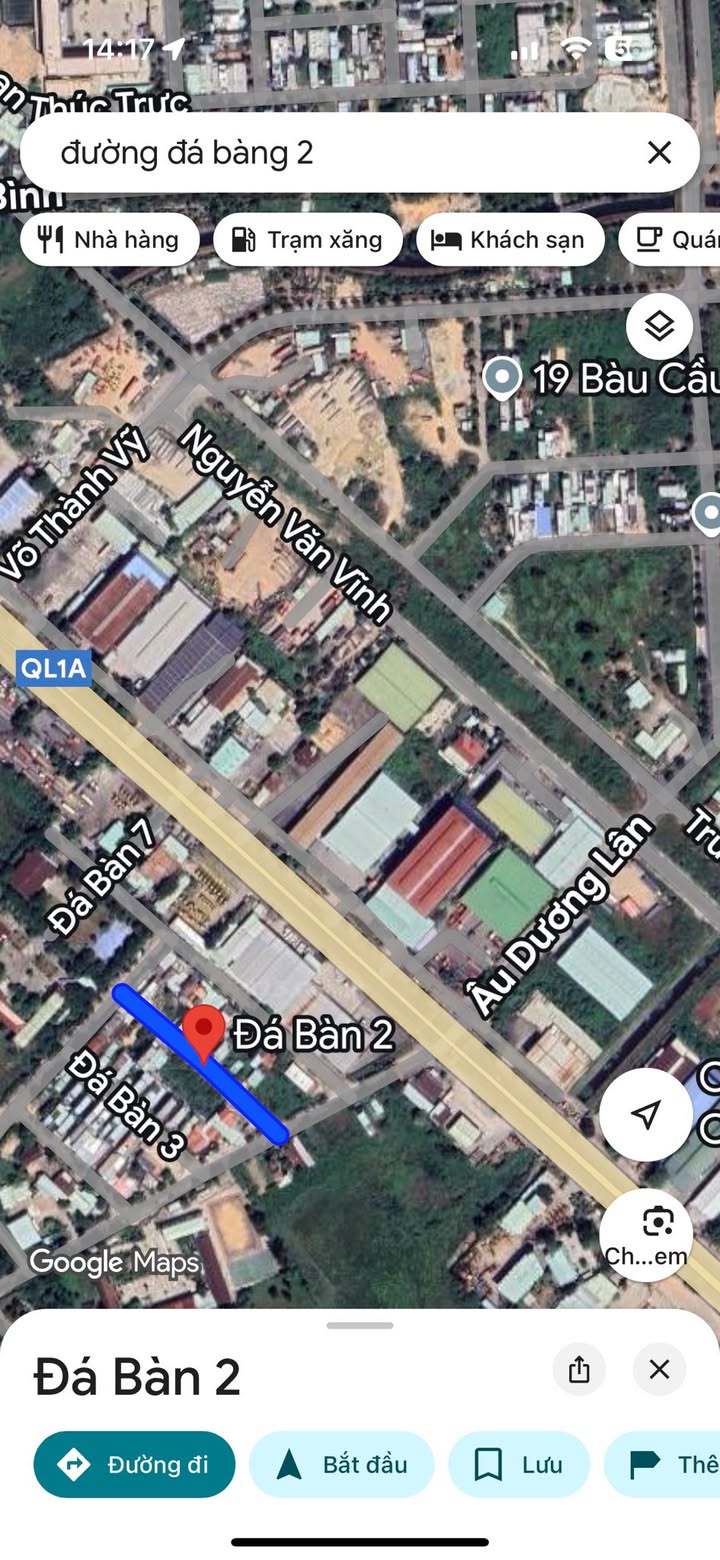Screen dimensions: 720x1560
Task: Save this place with Lưu
Action: pos(519,1465)
